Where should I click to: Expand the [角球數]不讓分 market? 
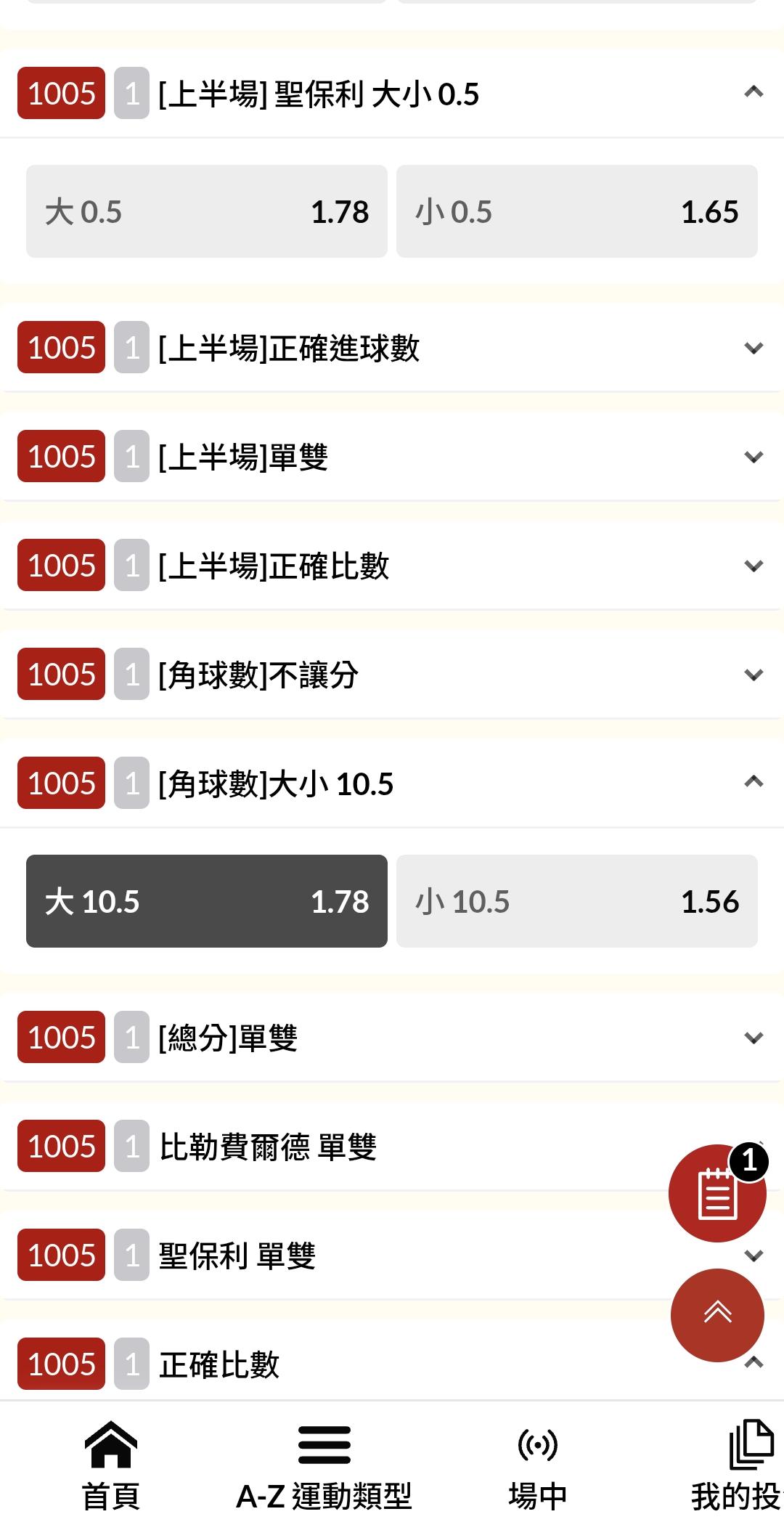coord(392,675)
